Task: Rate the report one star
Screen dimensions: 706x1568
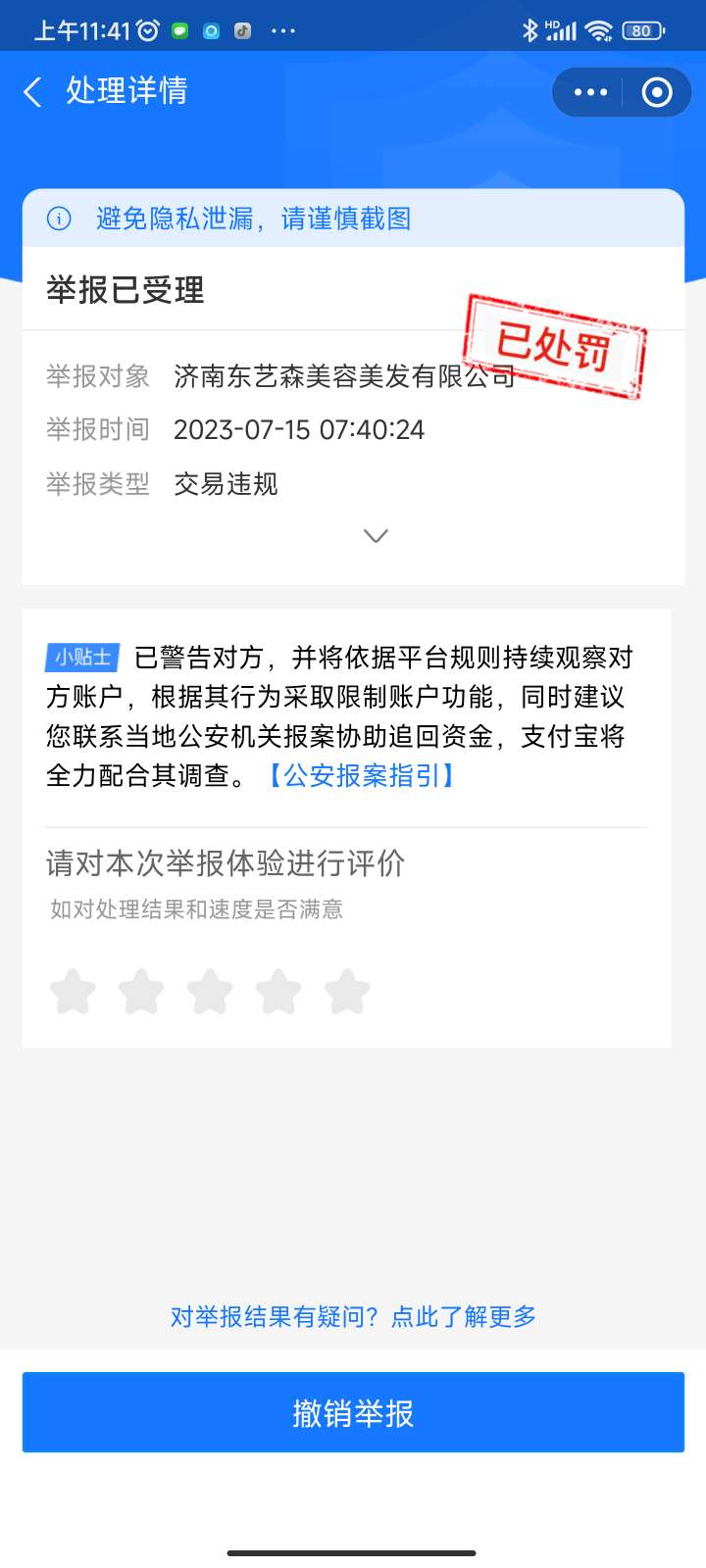Action: click(73, 992)
